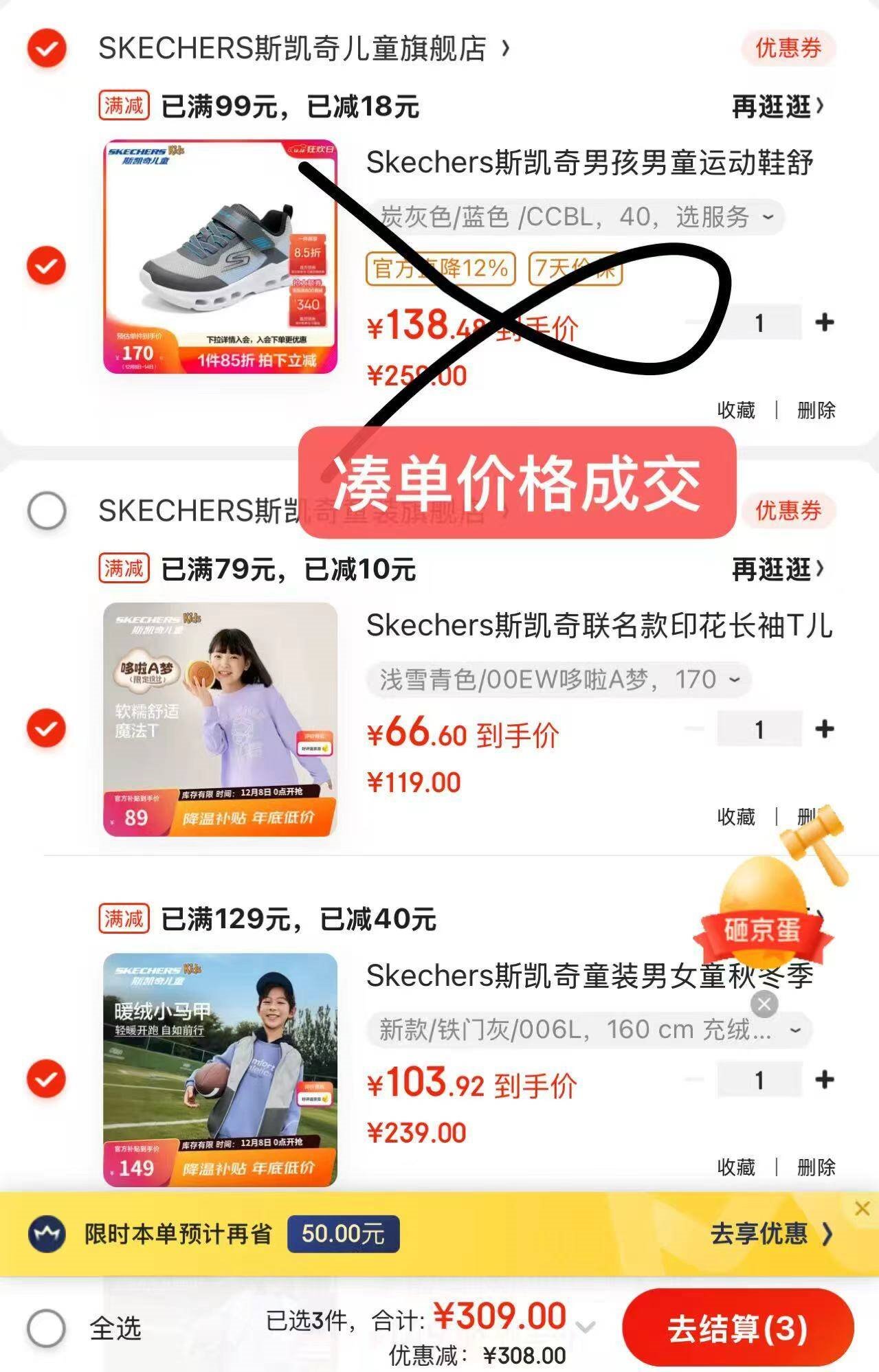This screenshot has height=1372, width=879.
Task: Select all items from the 童装旗舰店 shop
Action: click(47, 510)
